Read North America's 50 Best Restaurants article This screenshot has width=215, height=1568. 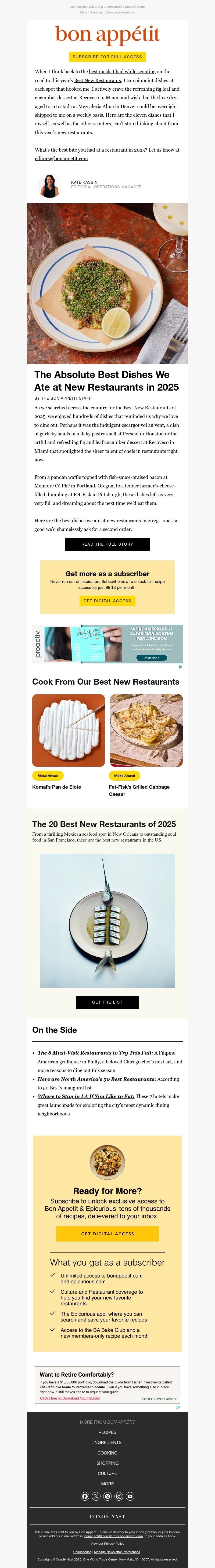96,1079
